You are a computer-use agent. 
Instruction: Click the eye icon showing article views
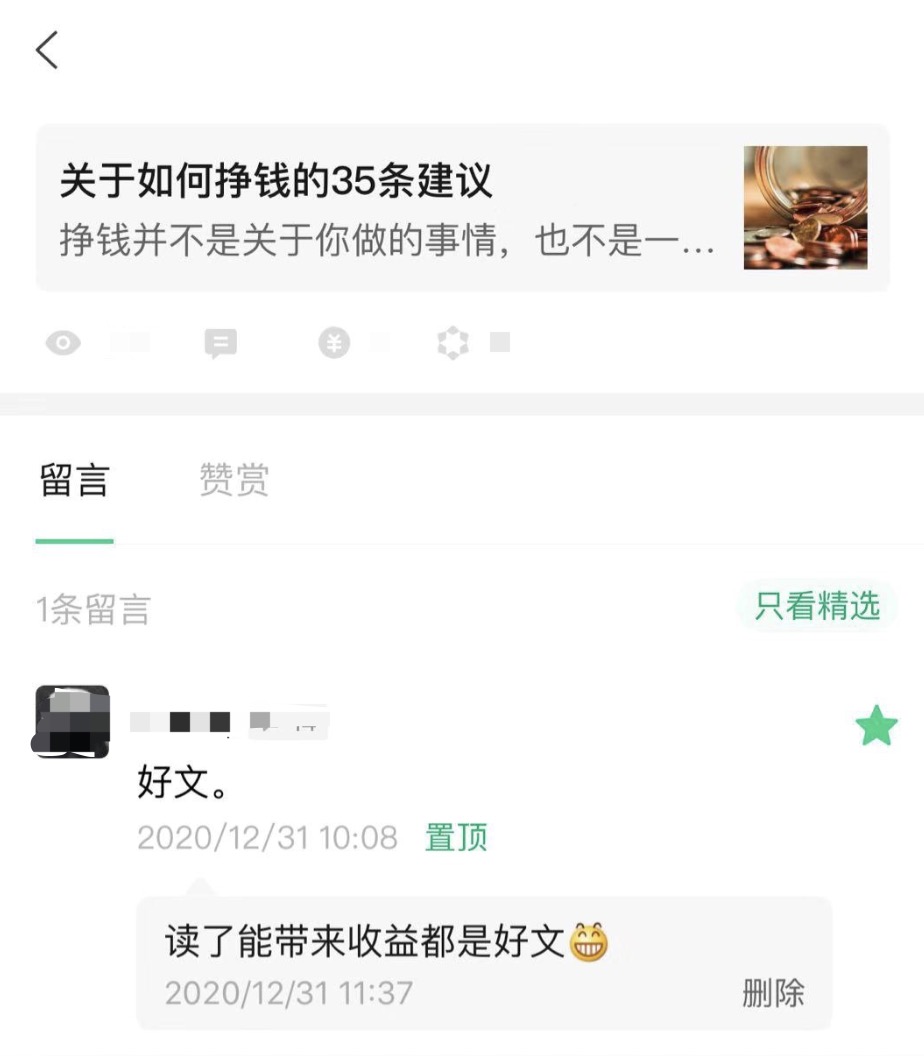[65, 343]
